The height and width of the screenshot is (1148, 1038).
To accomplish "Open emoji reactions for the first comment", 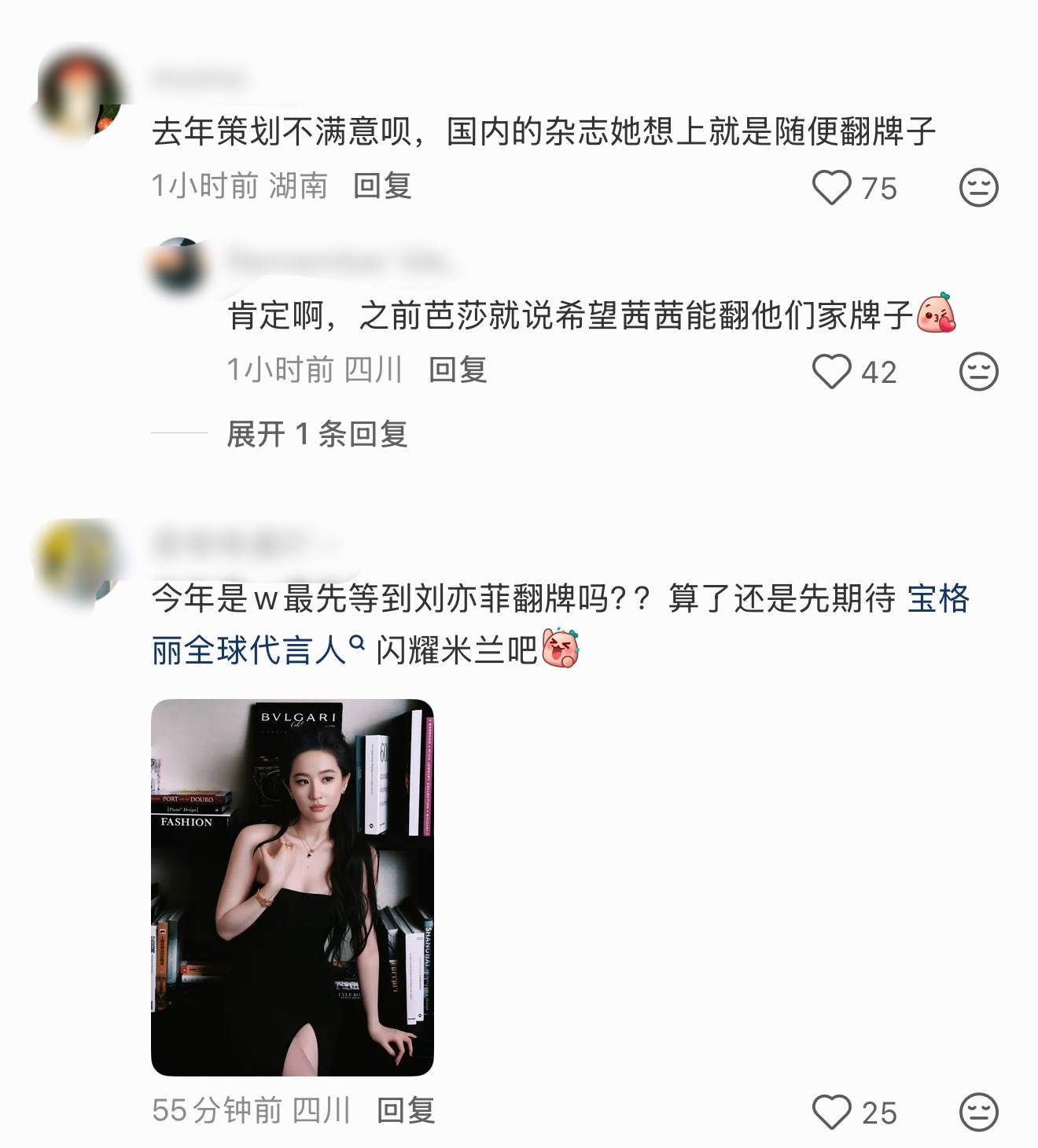I will click(977, 186).
